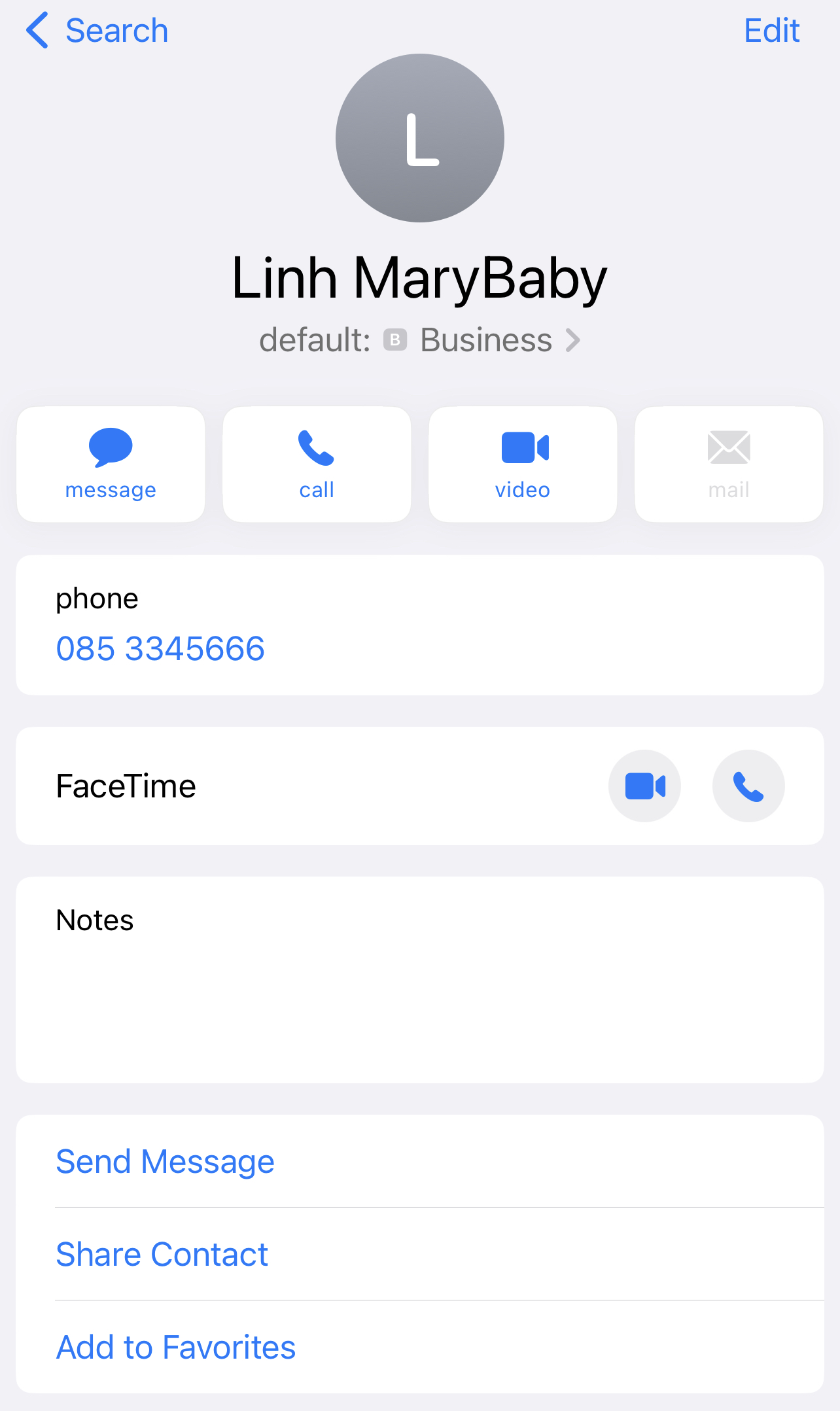Add Linh MaryBaby to Favorites
Image resolution: width=840 pixels, height=1411 pixels.
pyautogui.click(x=175, y=1348)
